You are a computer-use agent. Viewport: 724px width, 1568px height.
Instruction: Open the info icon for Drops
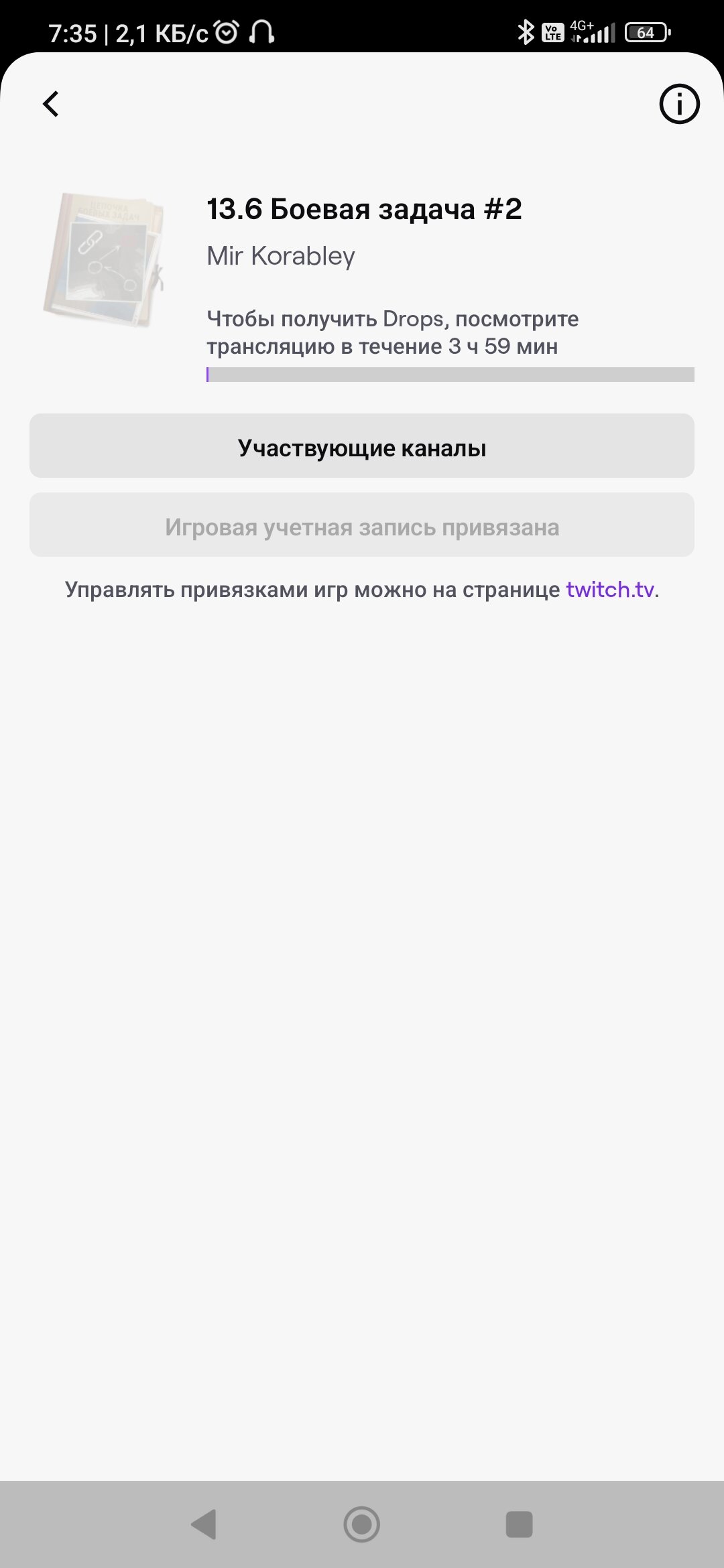pos(679,104)
